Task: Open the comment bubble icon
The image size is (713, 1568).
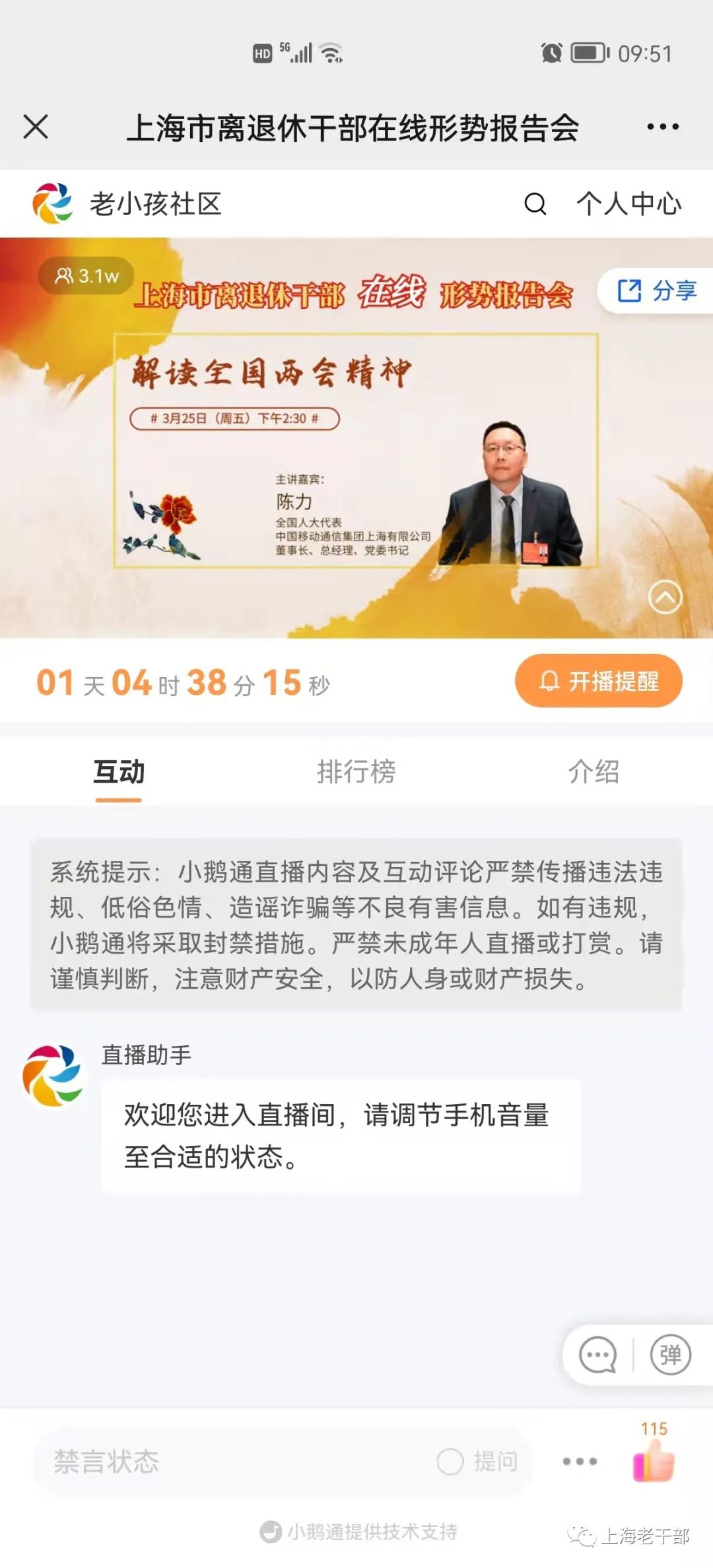Action: 597,1356
